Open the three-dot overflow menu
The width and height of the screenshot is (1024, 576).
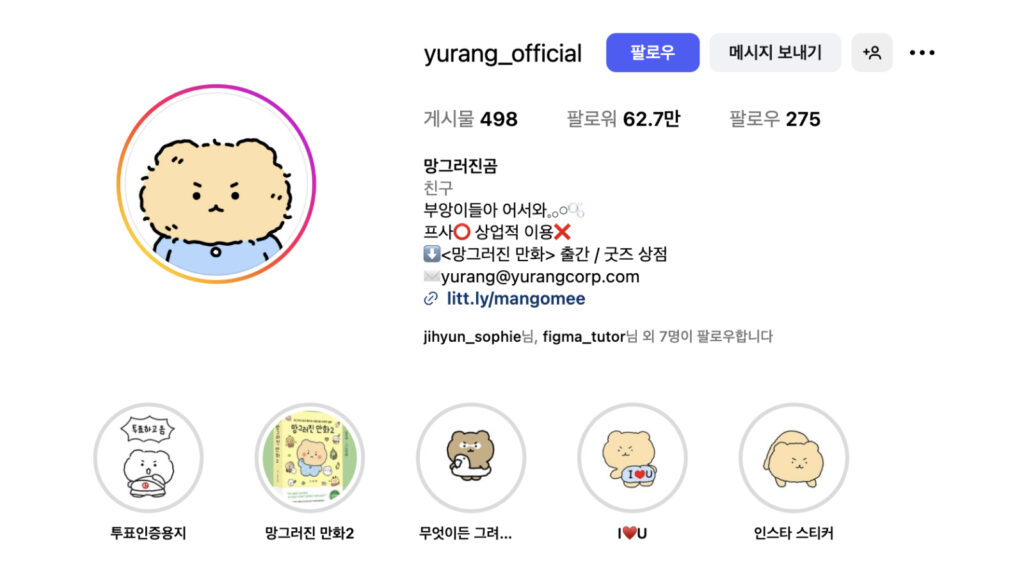pos(922,53)
